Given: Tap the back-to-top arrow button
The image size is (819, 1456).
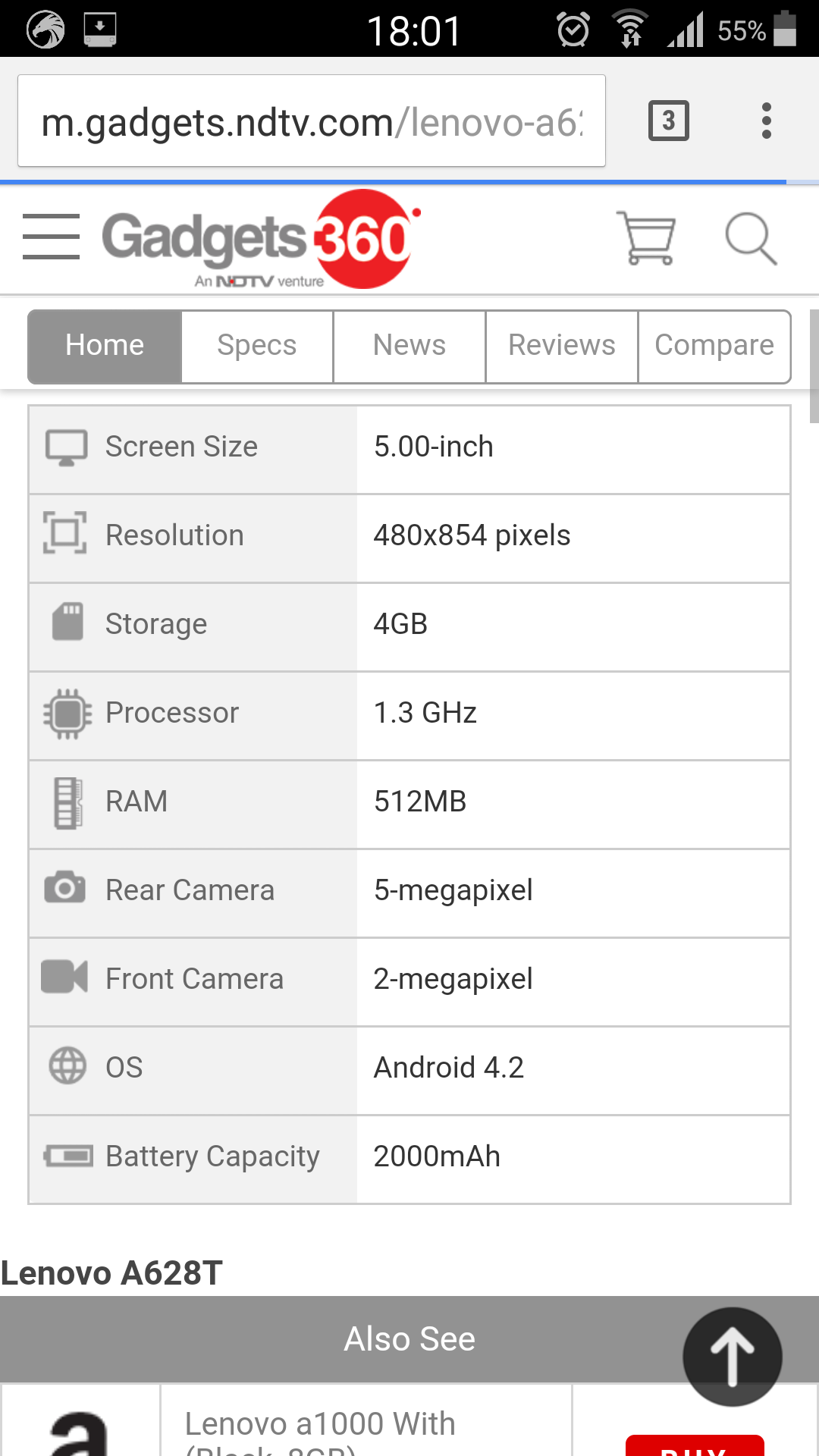Looking at the screenshot, I should click(733, 1357).
